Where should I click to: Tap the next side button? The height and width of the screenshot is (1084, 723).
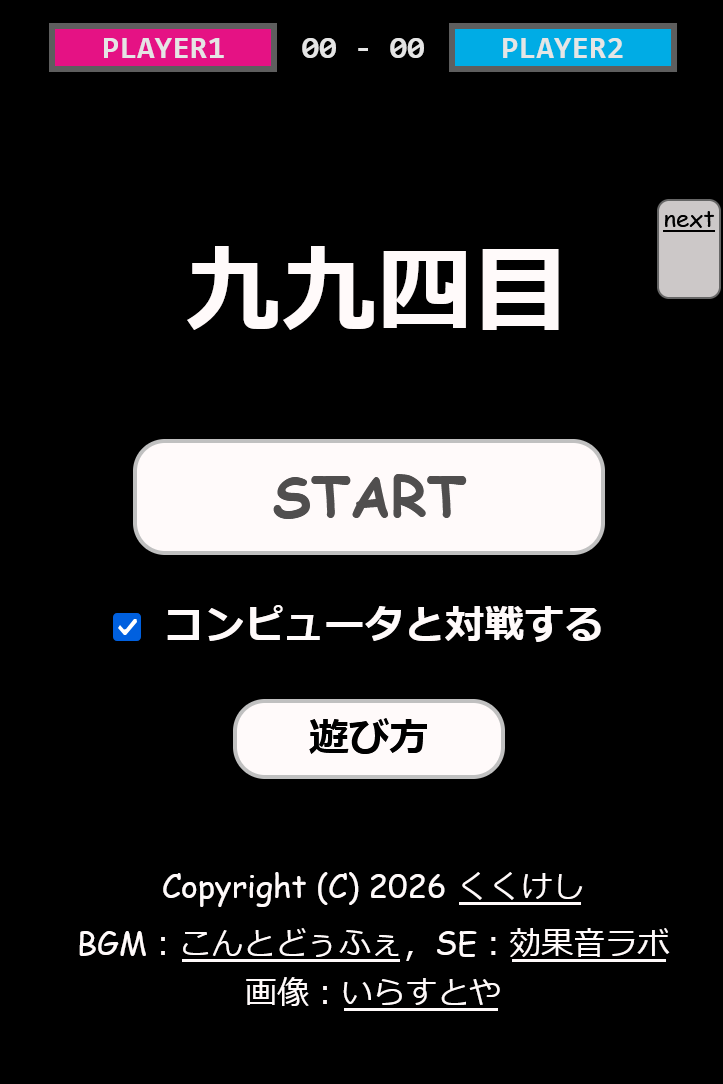(688, 248)
